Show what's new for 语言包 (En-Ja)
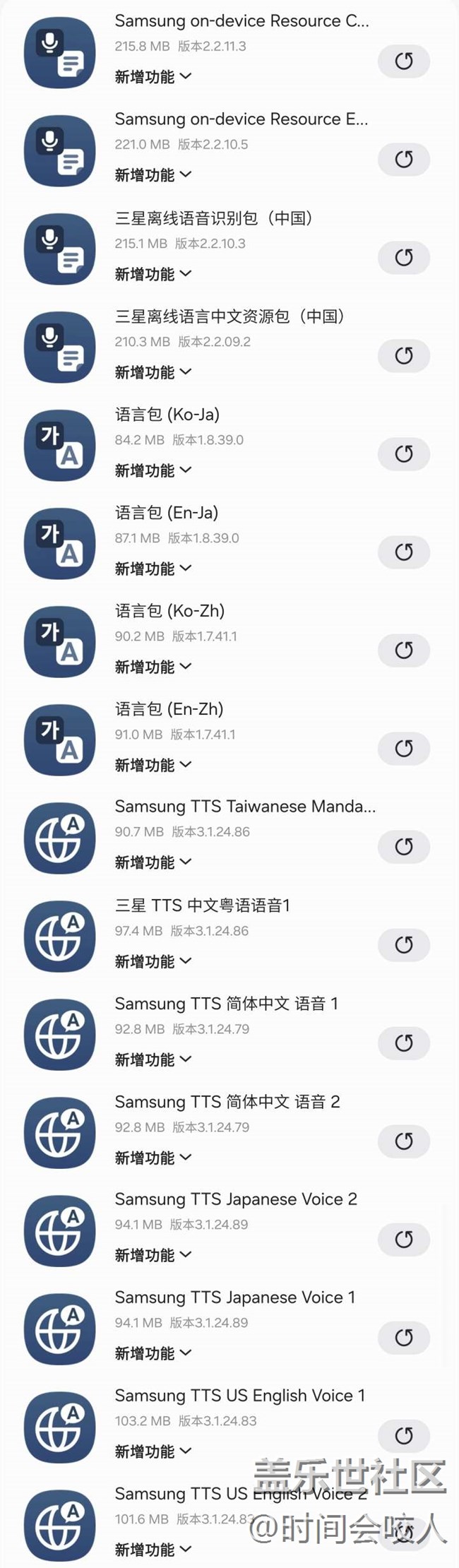 (153, 568)
